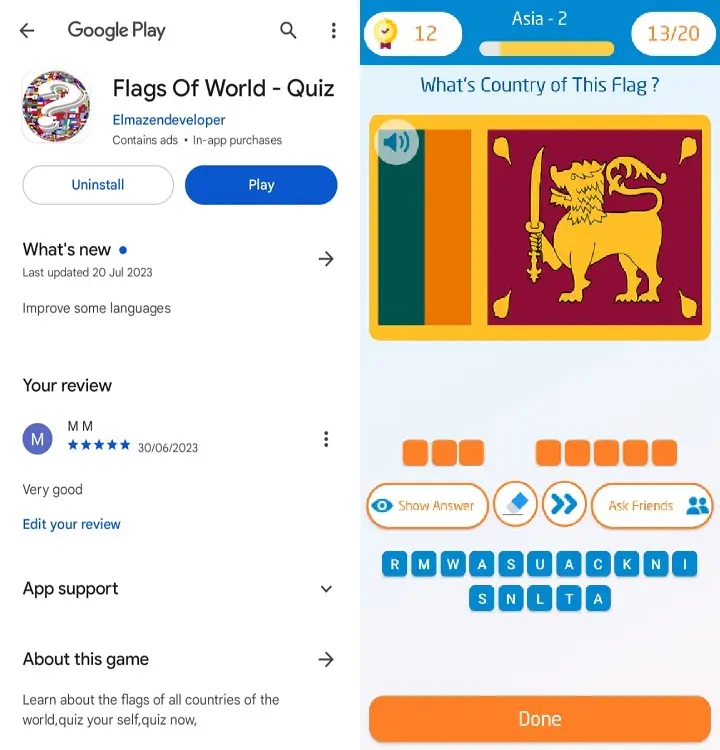Reveal the answer with Show Answer
Viewport: 720px width, 750px height.
427,506
